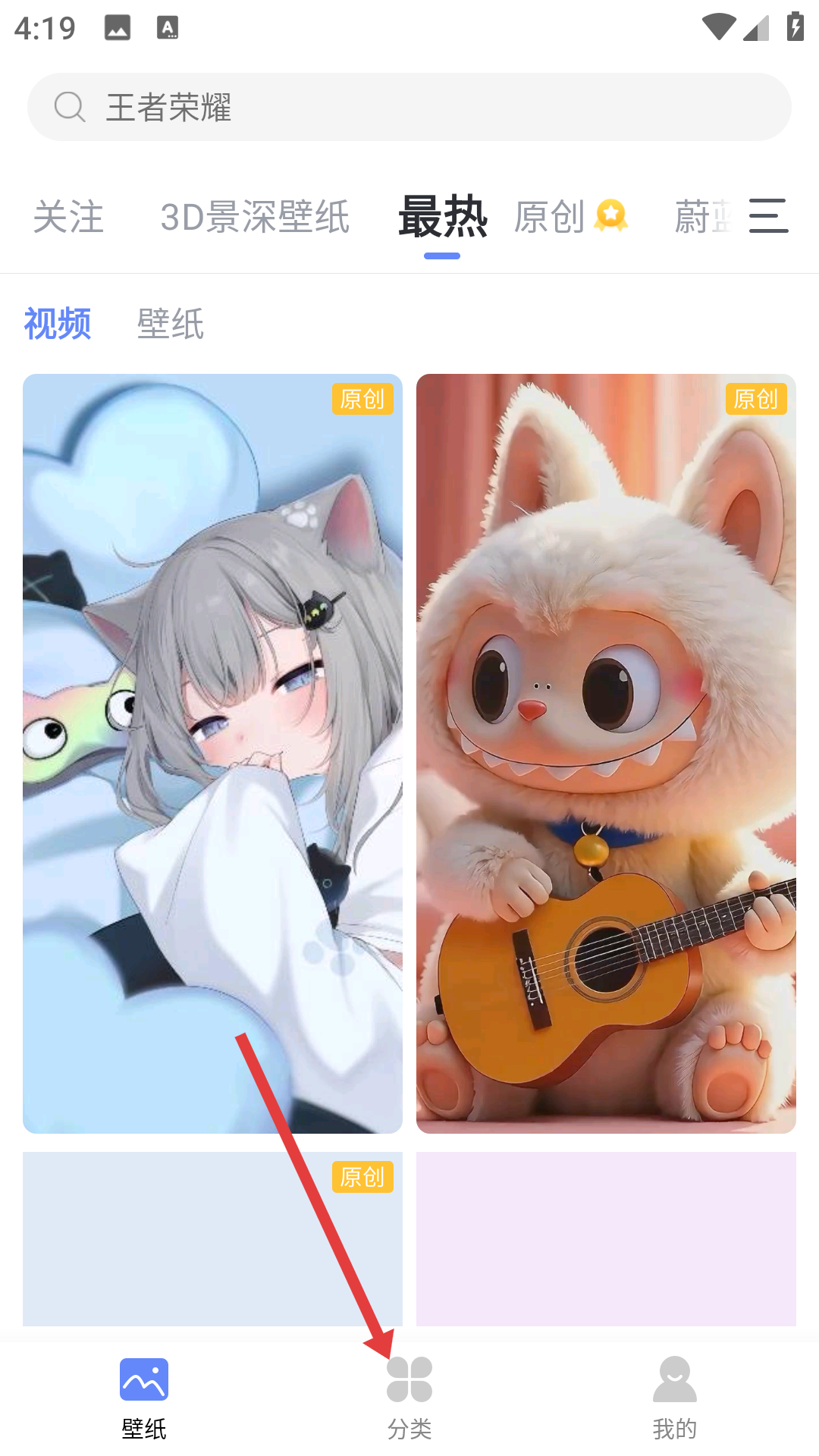Open the category list menu icon
The image size is (819, 1456).
(x=768, y=216)
